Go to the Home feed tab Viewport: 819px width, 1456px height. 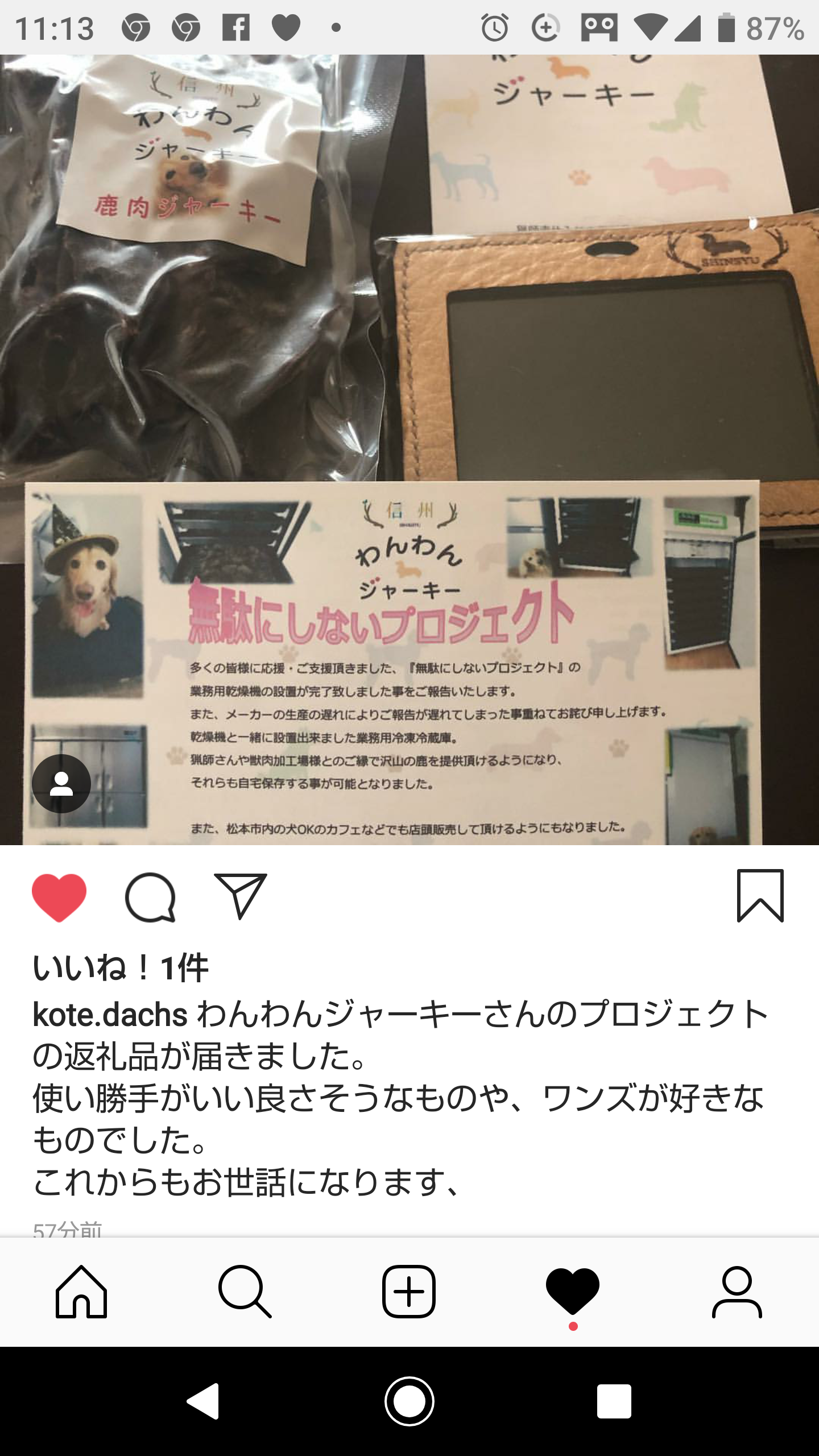click(x=81, y=1292)
